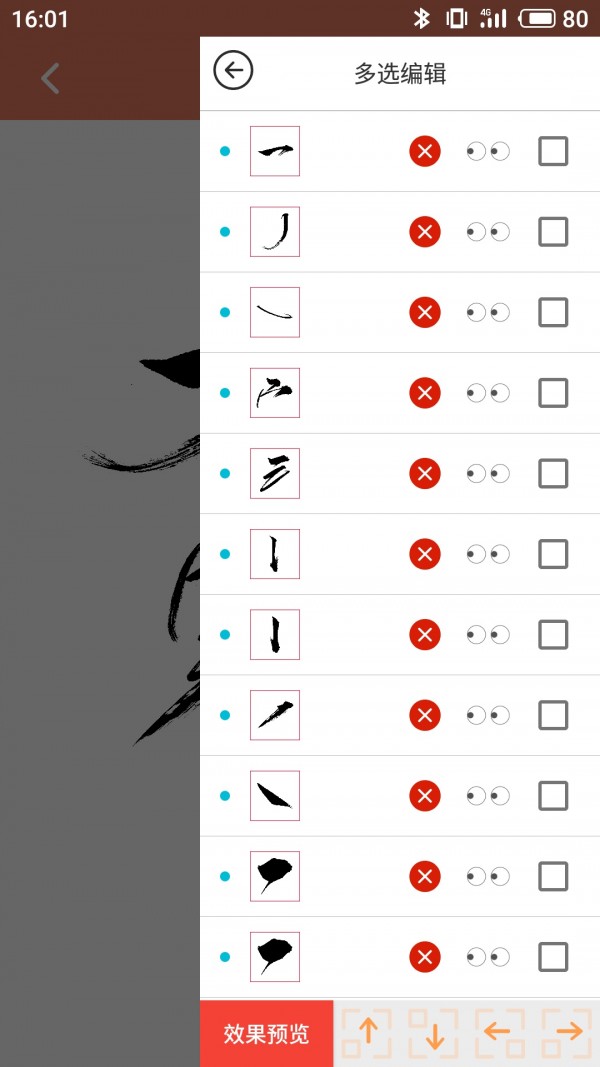Screen dimensions: 600x1067
Task: Move selected strokes up
Action: 368,1031
